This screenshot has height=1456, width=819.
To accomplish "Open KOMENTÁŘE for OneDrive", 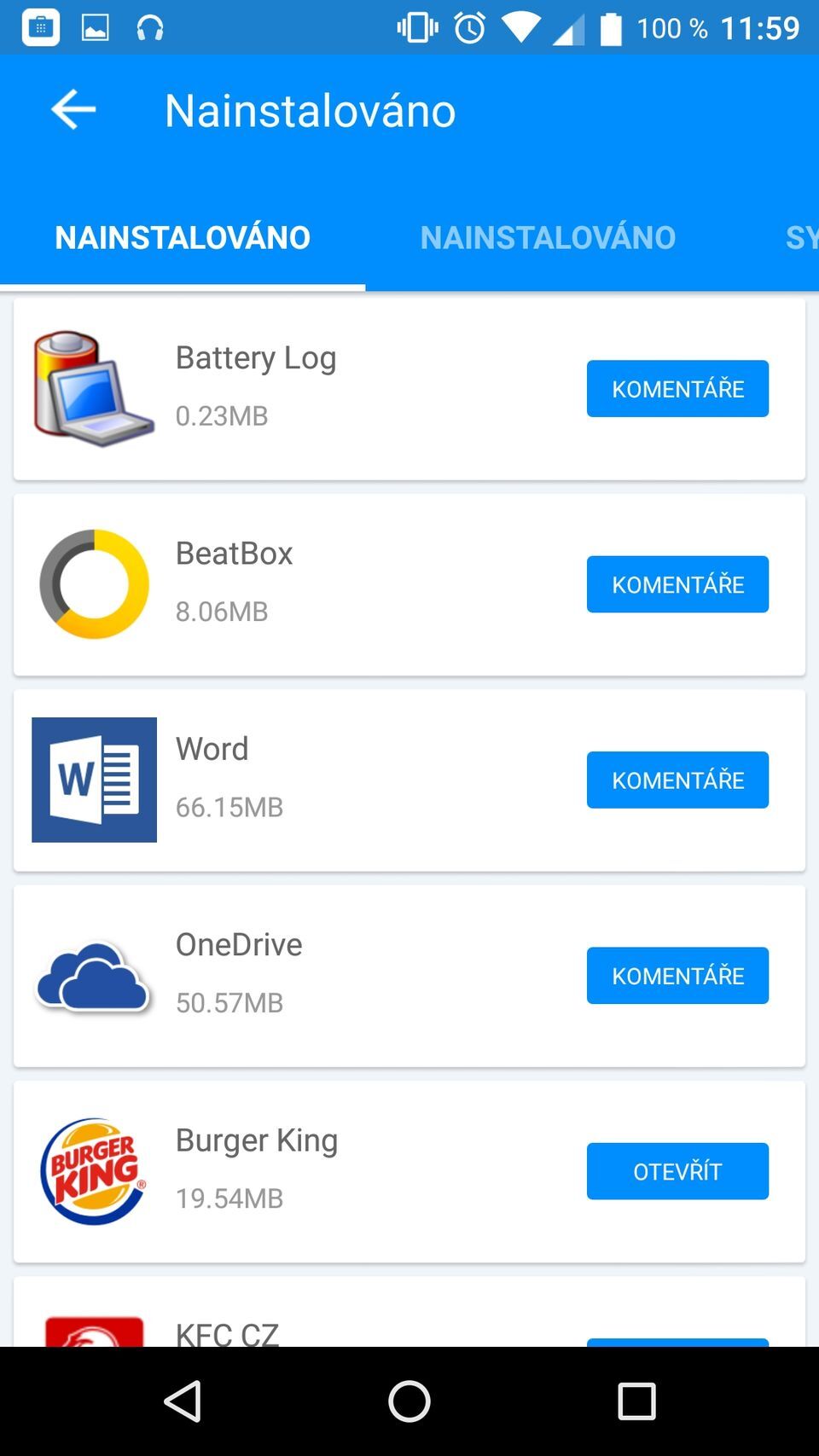I will click(677, 975).
